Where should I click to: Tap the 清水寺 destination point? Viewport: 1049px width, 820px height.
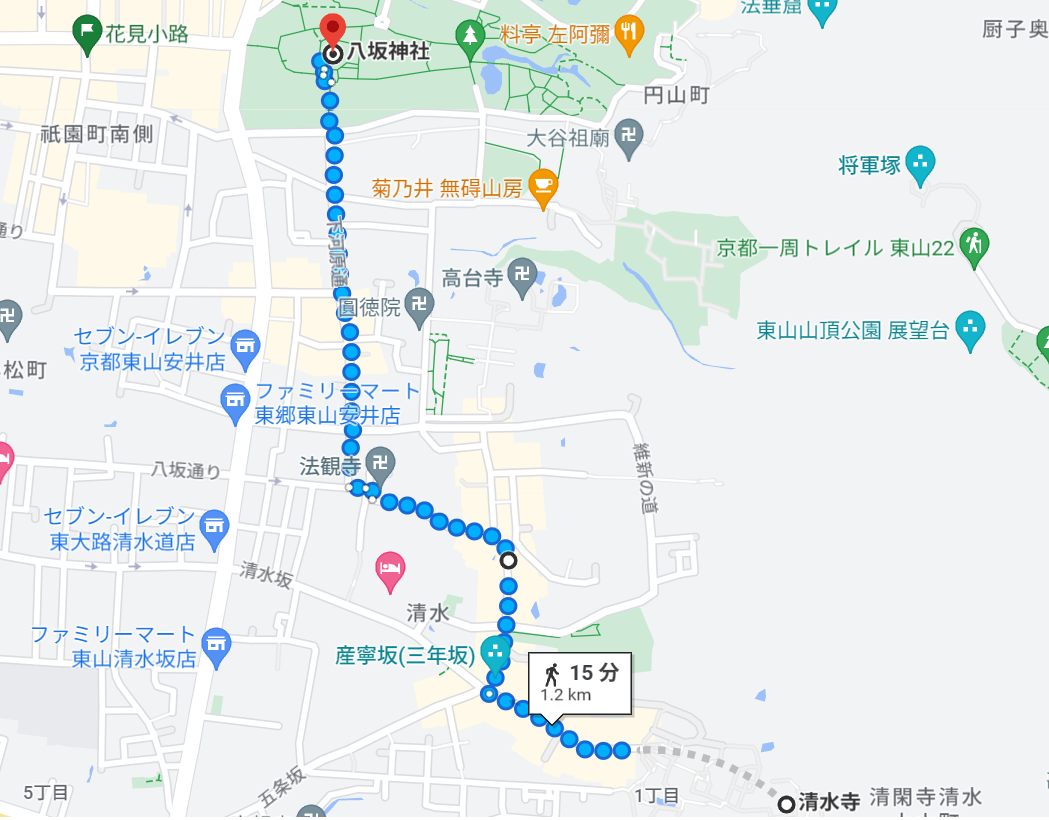click(787, 803)
